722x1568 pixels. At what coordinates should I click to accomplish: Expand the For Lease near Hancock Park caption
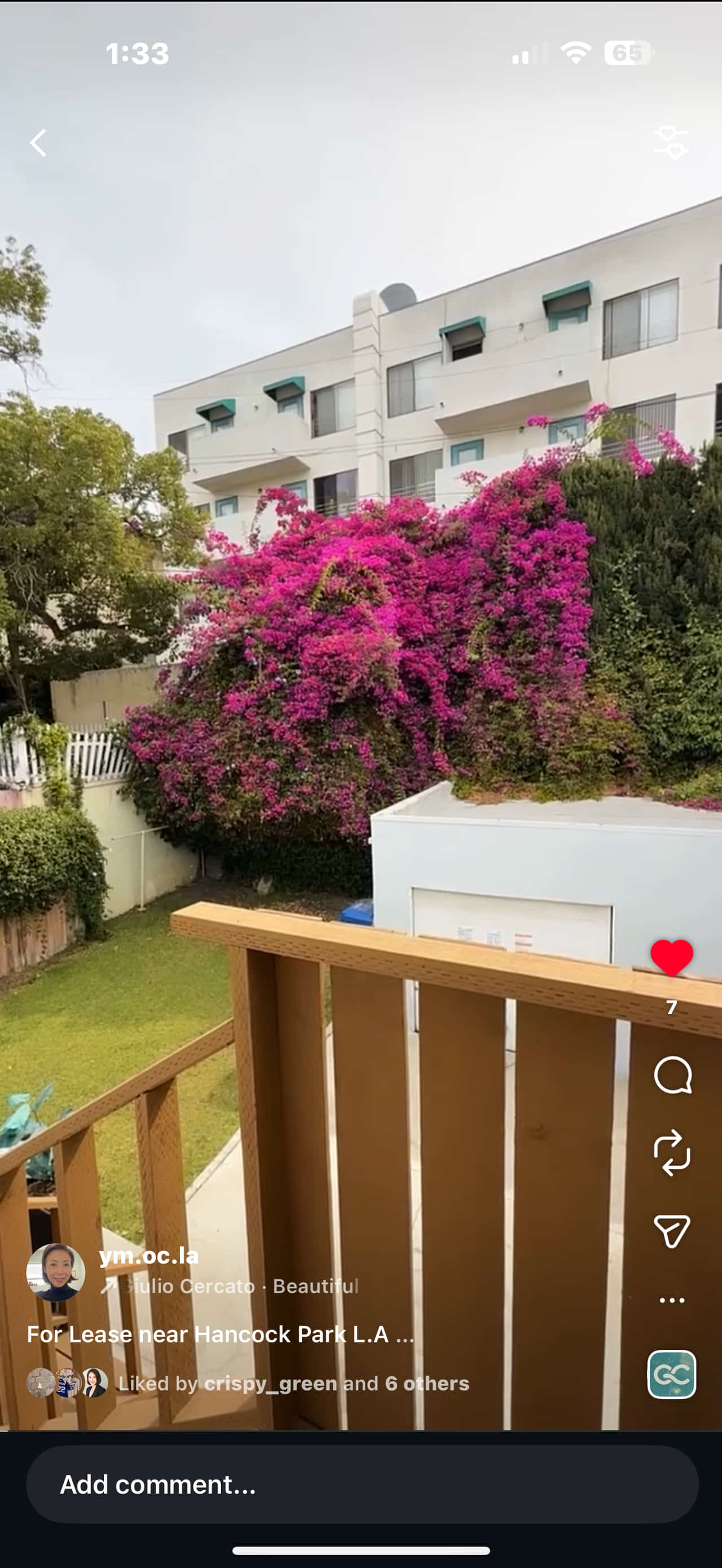point(221,1334)
